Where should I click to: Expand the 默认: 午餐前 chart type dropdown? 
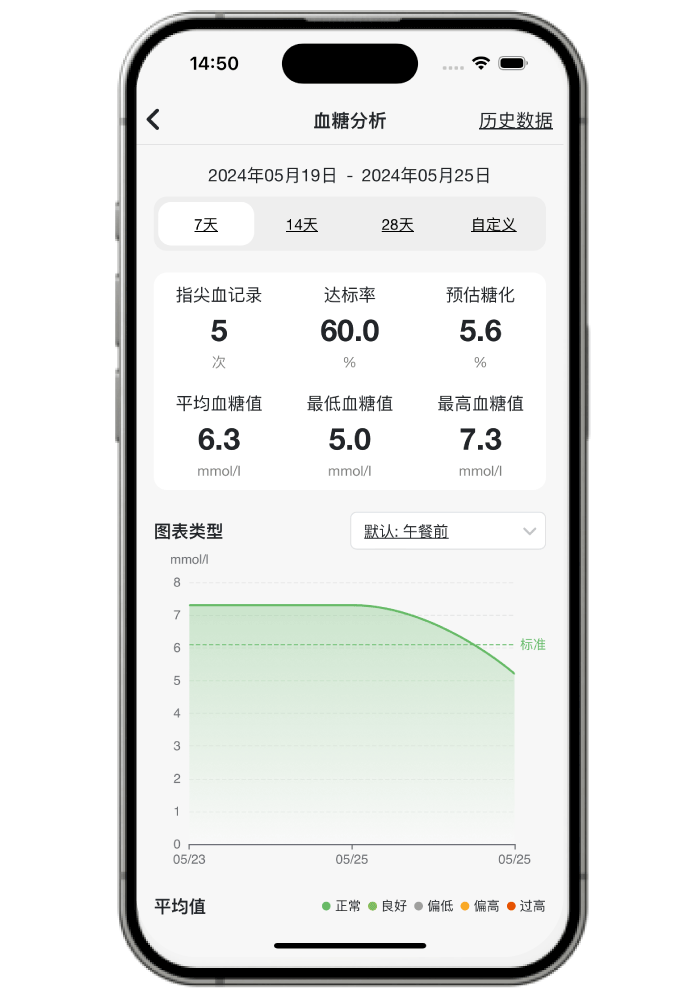point(447,531)
